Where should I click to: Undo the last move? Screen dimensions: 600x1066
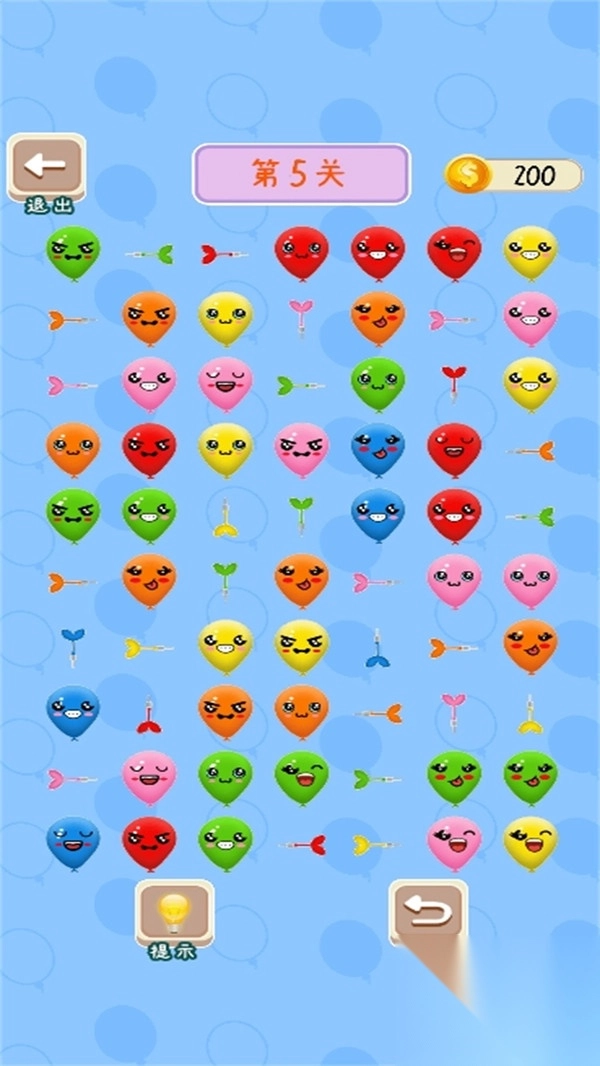pyautogui.click(x=428, y=912)
